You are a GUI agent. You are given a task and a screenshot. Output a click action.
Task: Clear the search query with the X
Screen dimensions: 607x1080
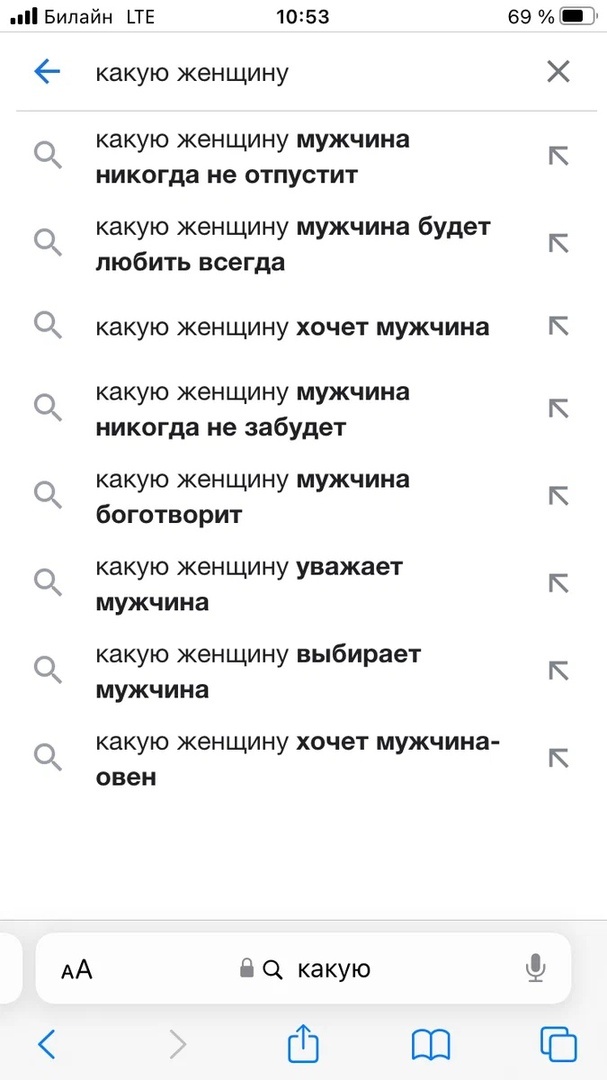pyautogui.click(x=558, y=72)
